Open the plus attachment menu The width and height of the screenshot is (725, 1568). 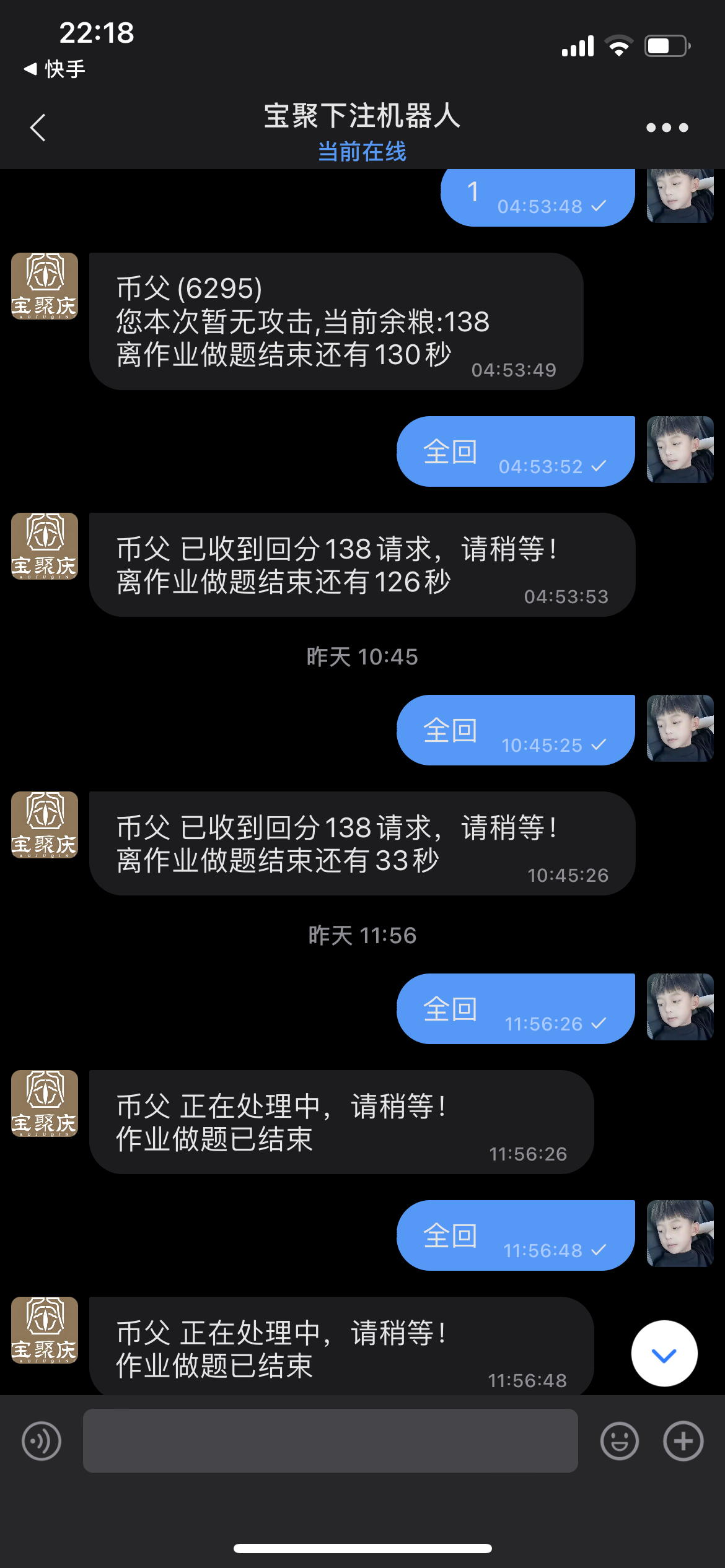click(683, 1441)
